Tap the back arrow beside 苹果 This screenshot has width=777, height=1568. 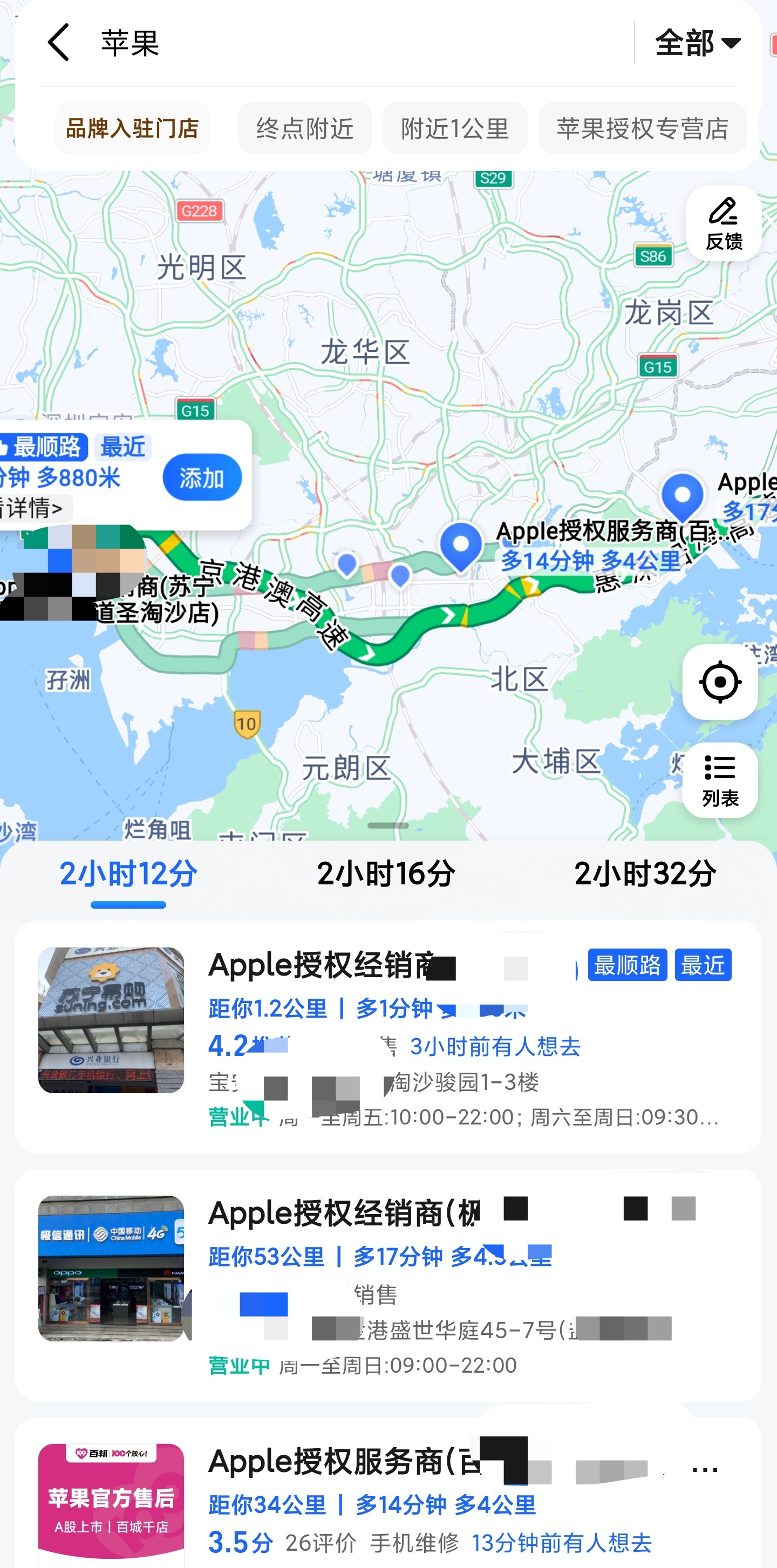[x=59, y=43]
